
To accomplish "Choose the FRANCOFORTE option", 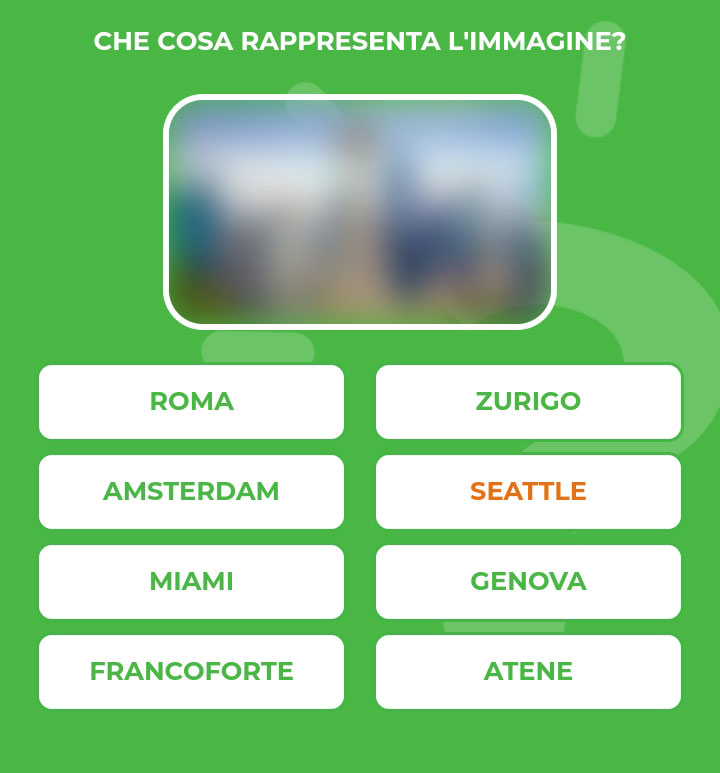I will tap(191, 671).
